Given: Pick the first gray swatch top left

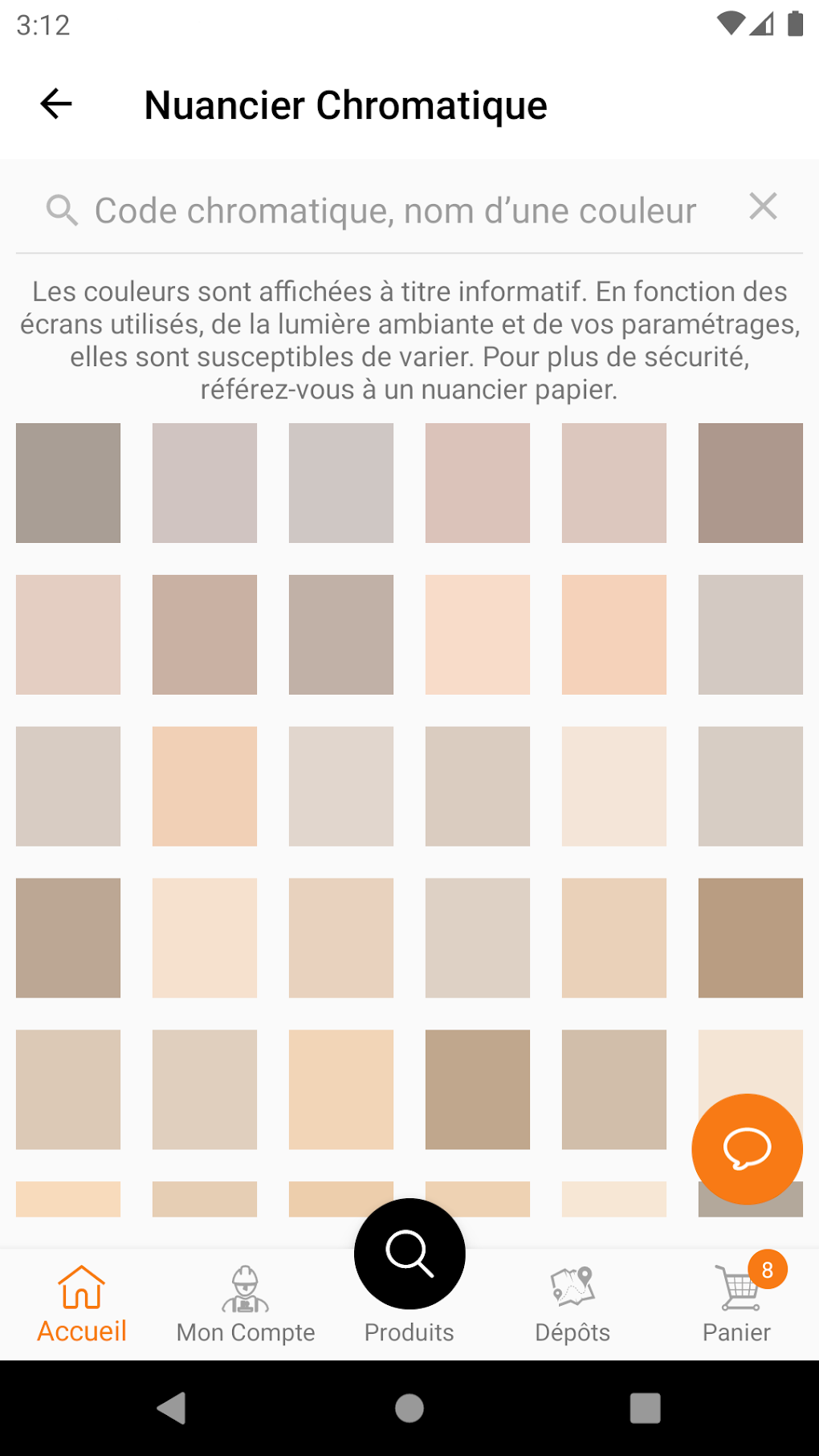Looking at the screenshot, I should (68, 483).
